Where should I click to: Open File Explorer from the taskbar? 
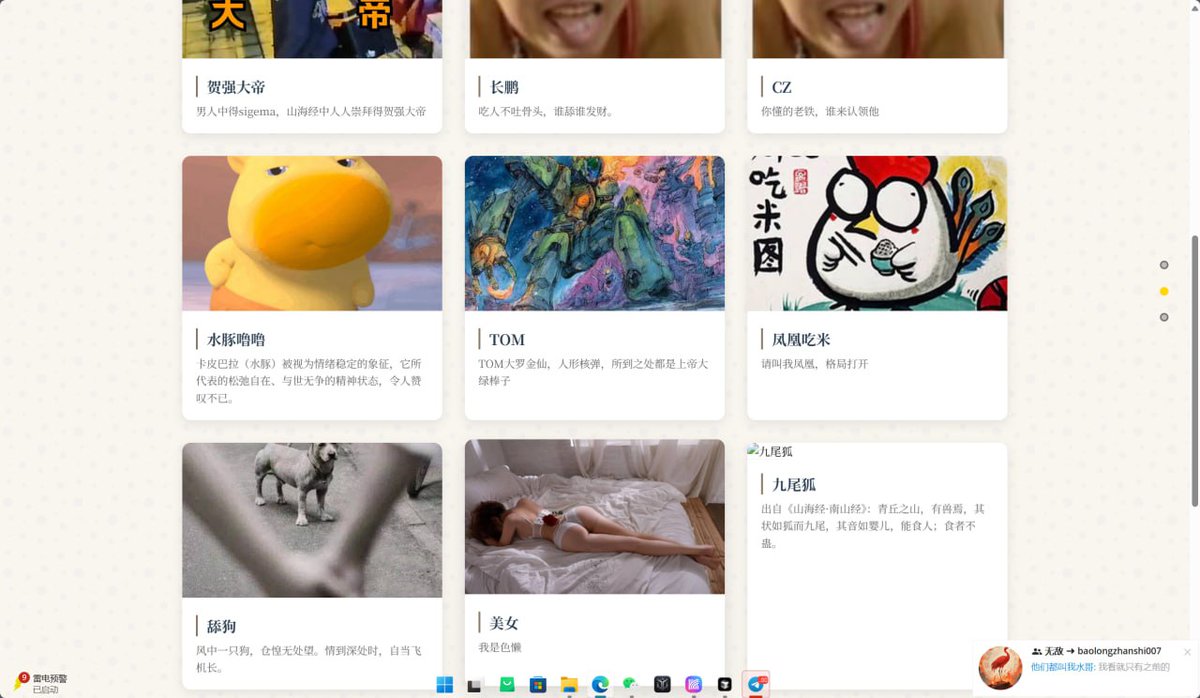(x=569, y=684)
